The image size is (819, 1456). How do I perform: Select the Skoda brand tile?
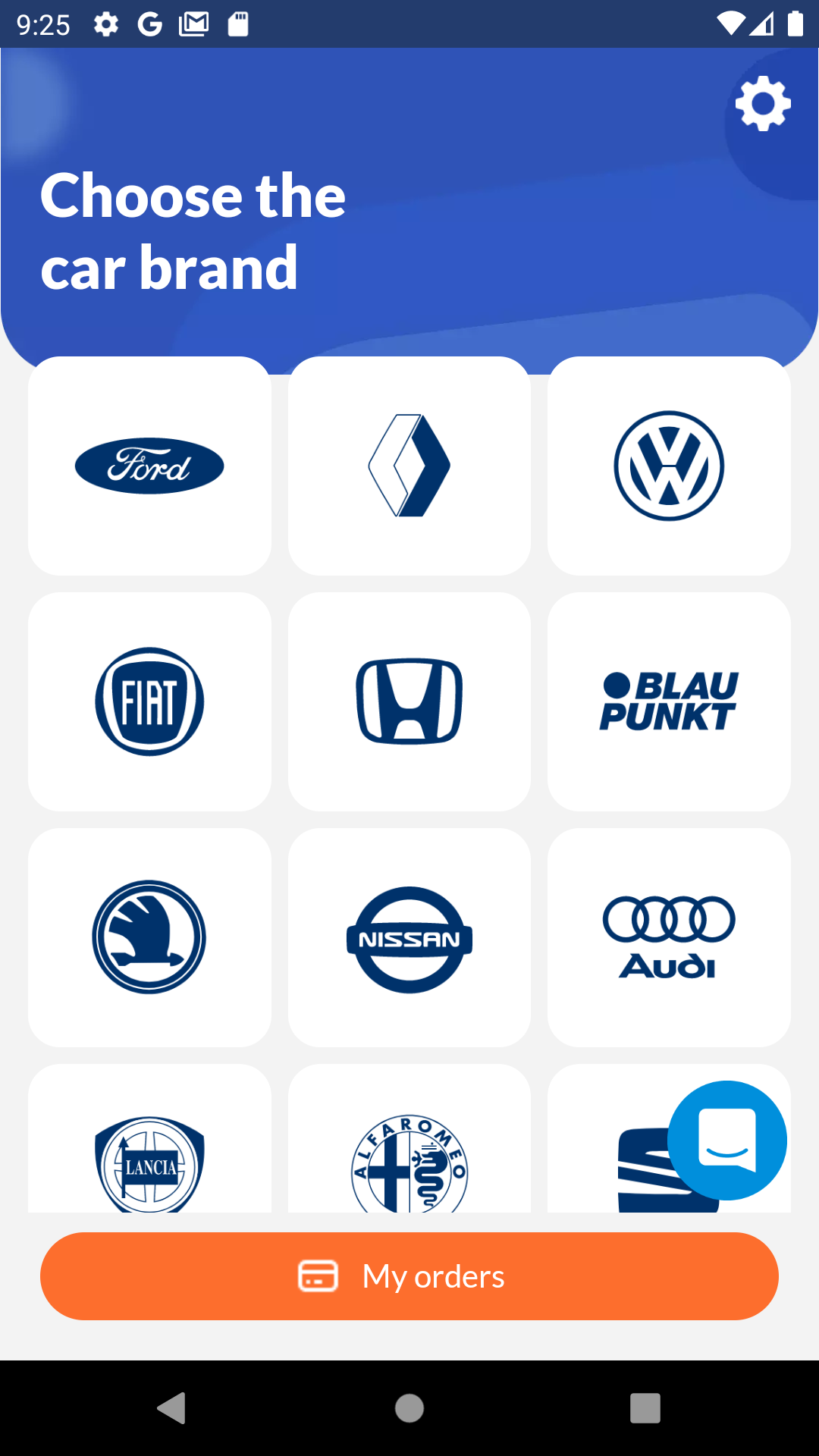[x=149, y=937]
